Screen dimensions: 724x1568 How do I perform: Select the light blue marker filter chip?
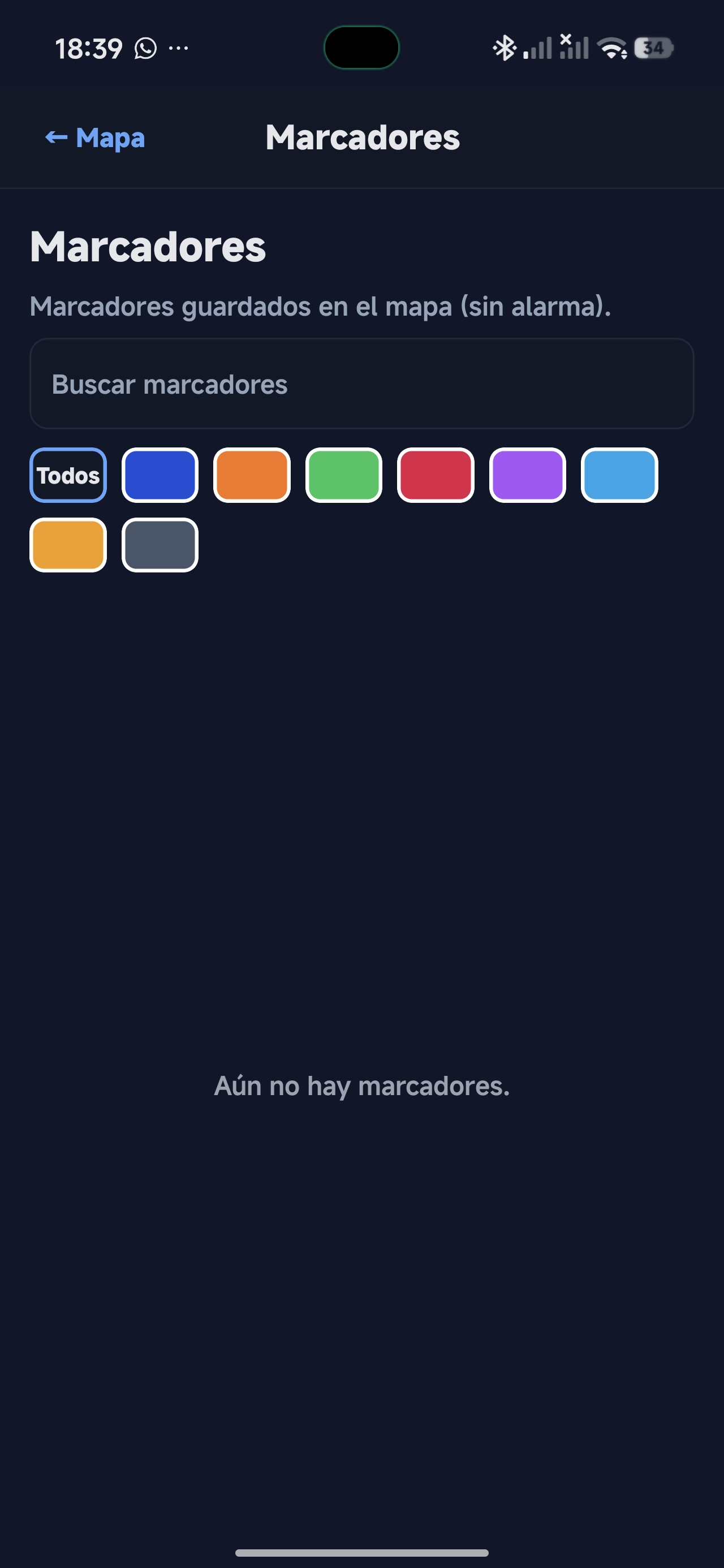pyautogui.click(x=619, y=475)
